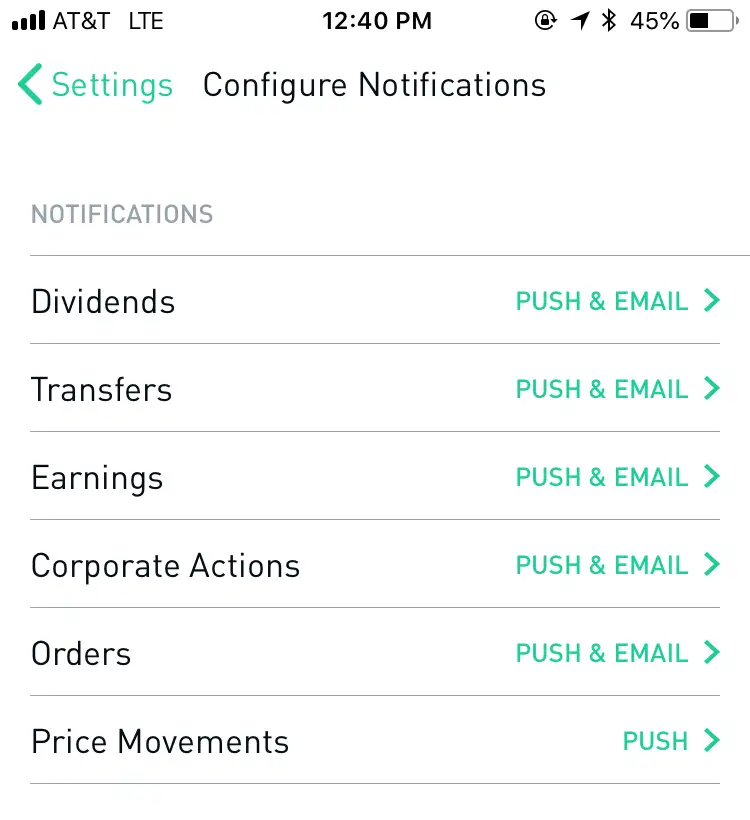Open Dividends notification settings
Viewport: 750px width, 820px height.
(x=375, y=301)
